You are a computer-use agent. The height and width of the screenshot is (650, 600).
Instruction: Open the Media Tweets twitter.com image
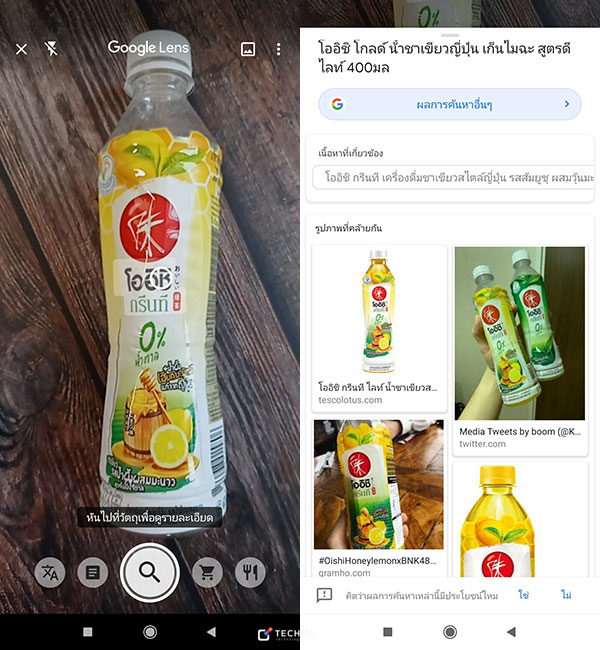(519, 346)
